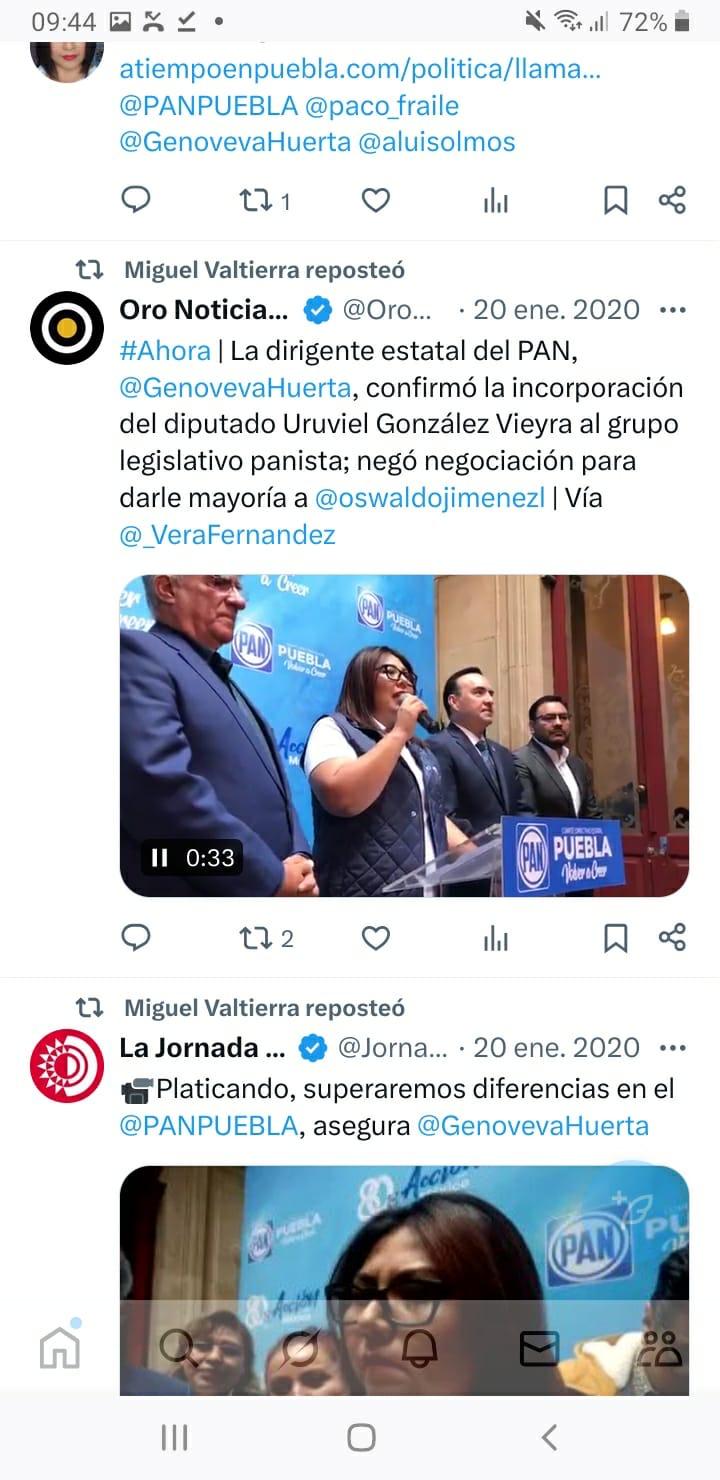
Task: Switch to the Search tab
Action: tap(179, 1349)
